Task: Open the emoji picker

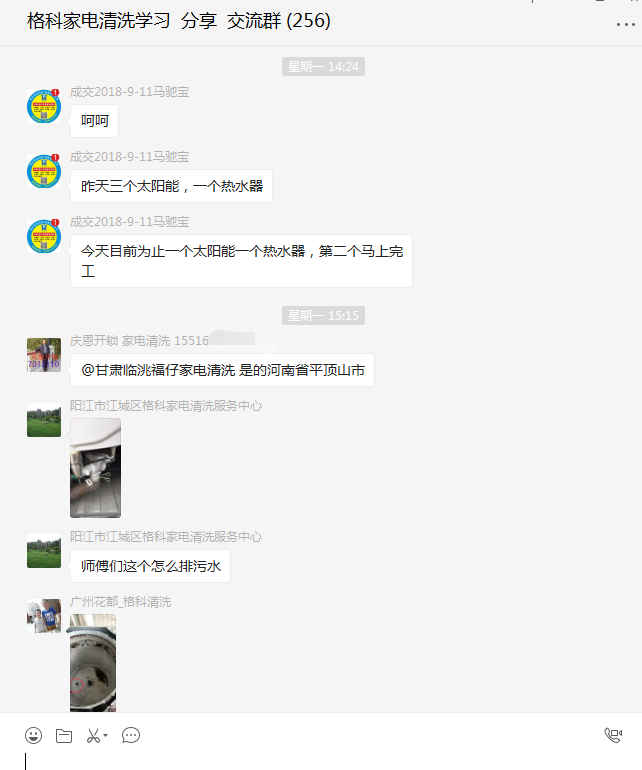Action: [34, 736]
